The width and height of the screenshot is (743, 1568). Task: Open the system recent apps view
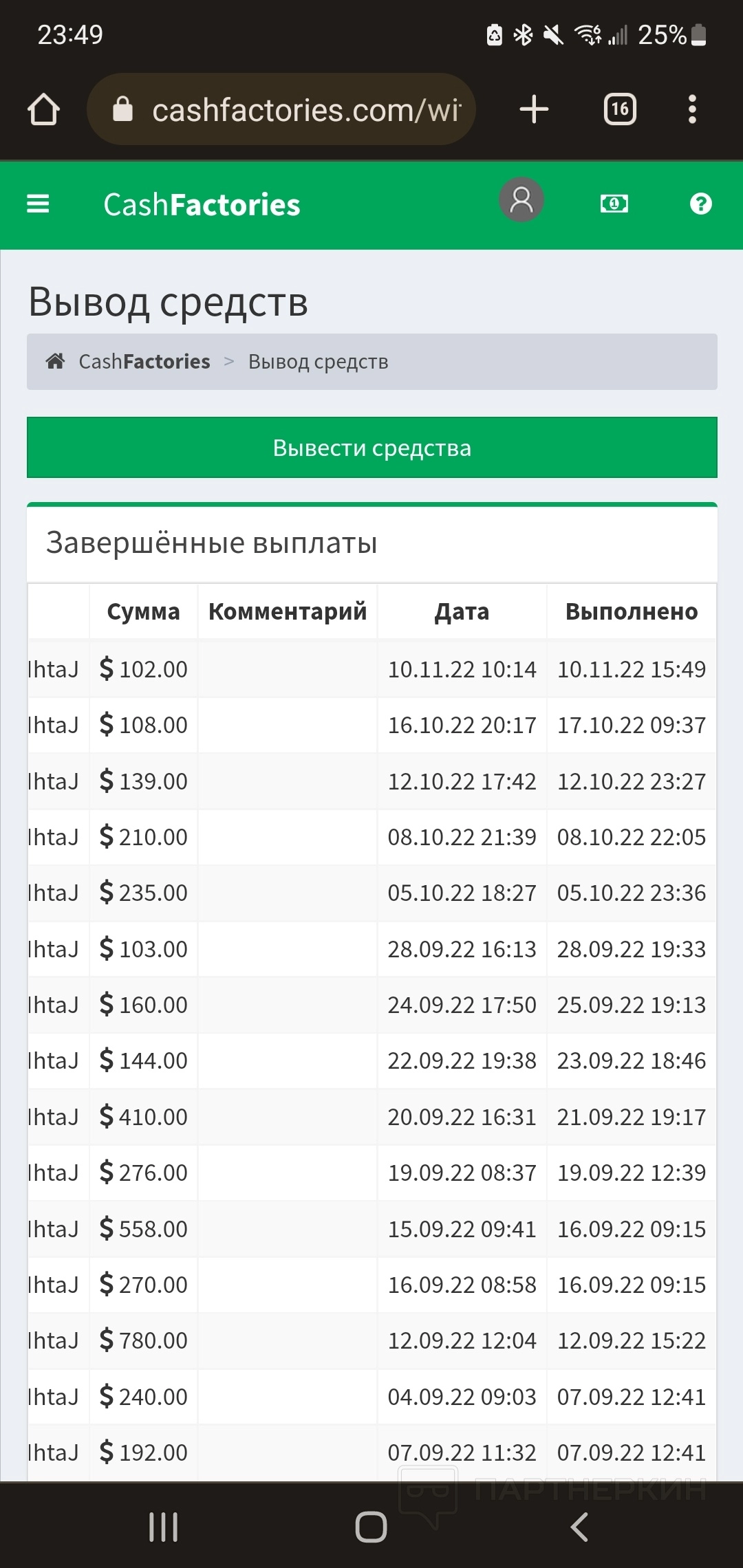[164, 1527]
